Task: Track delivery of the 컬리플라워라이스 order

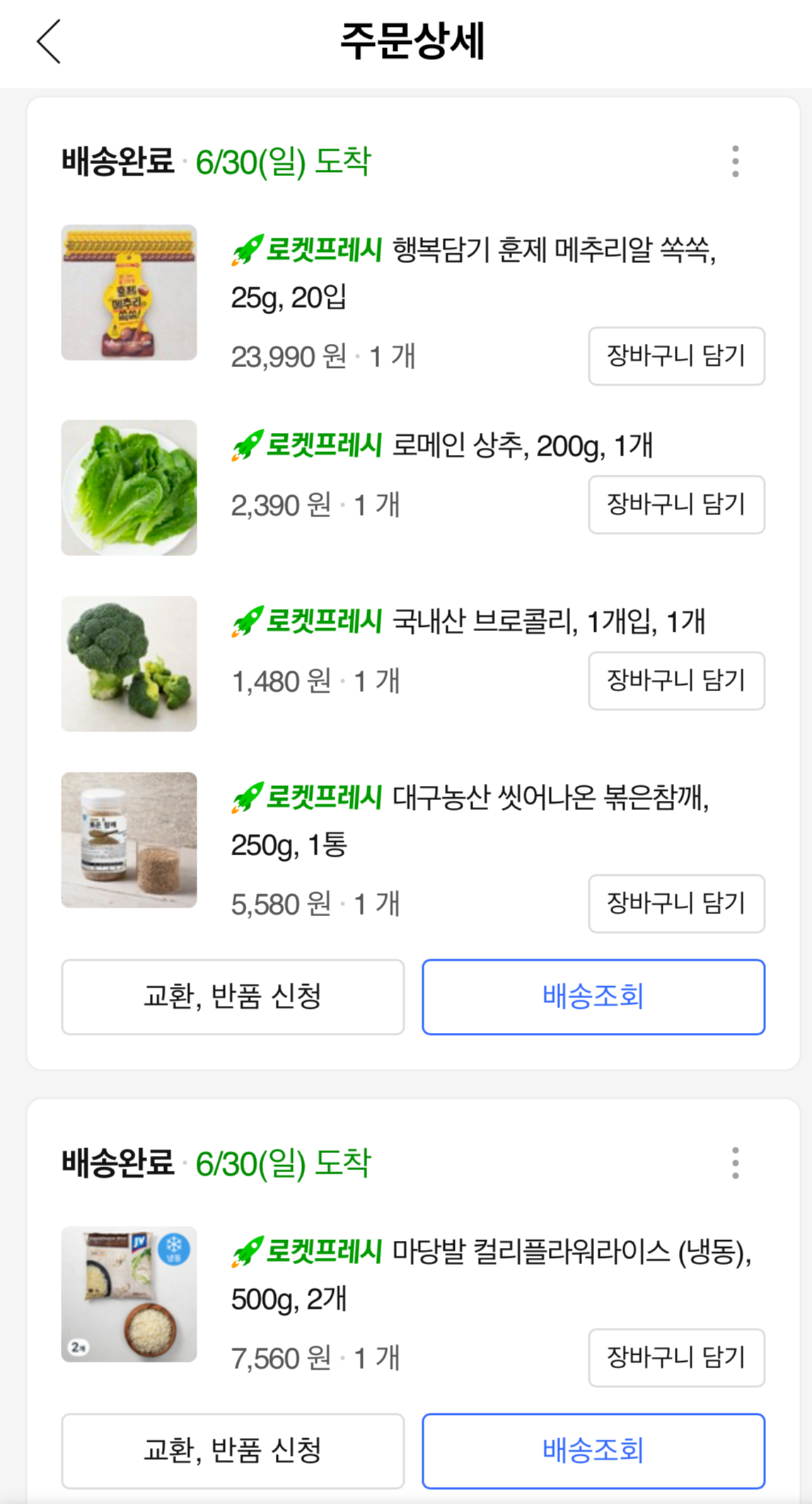Action: click(x=593, y=1451)
